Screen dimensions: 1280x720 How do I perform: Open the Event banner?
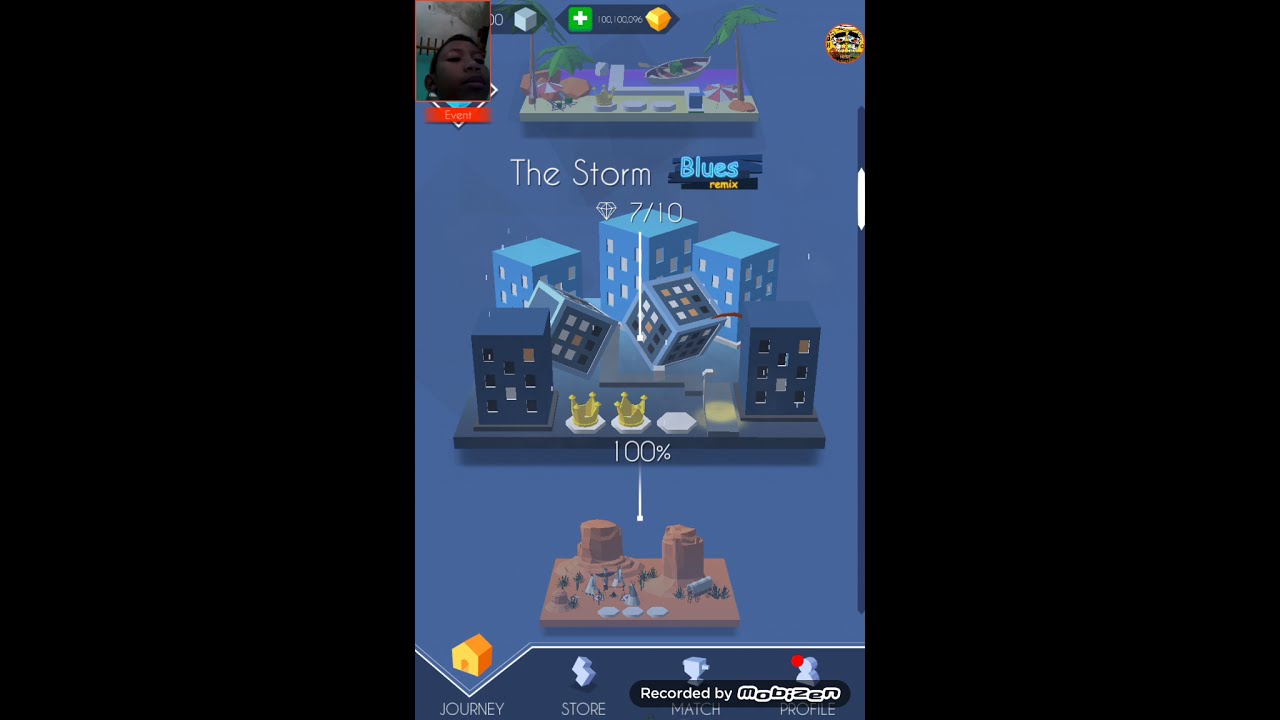[458, 115]
